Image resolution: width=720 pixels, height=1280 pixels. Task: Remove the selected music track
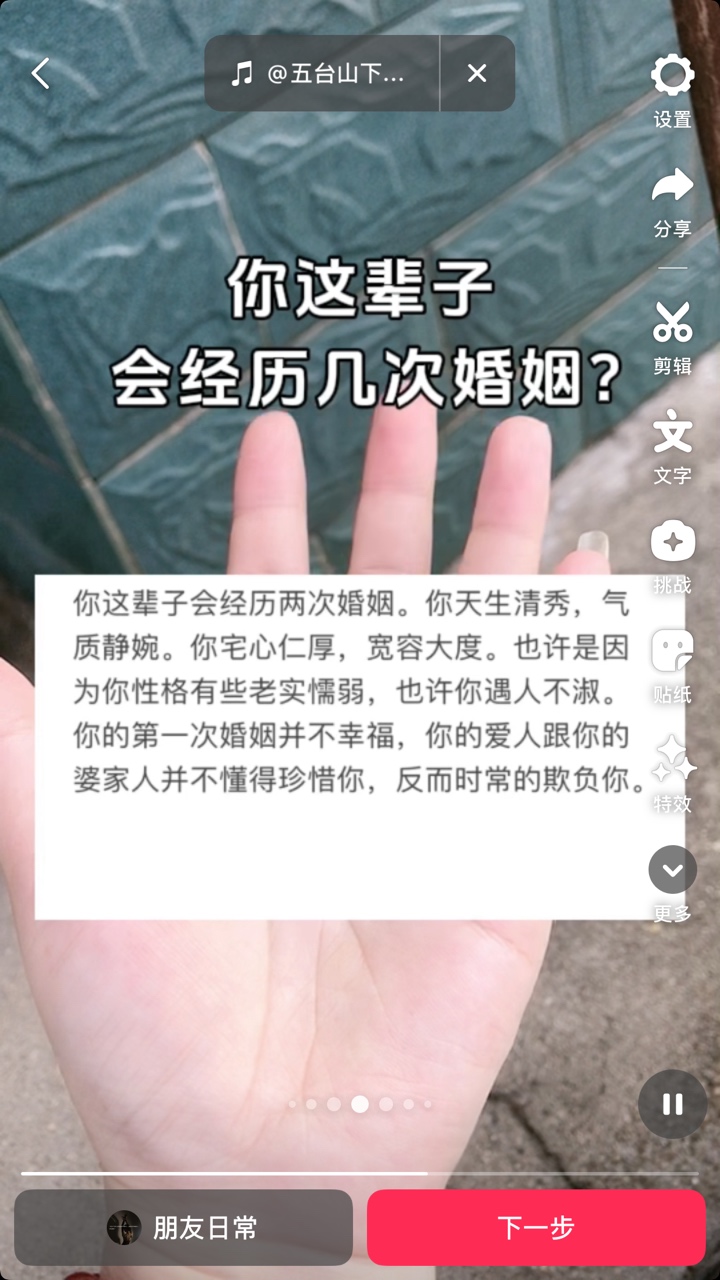(x=477, y=73)
